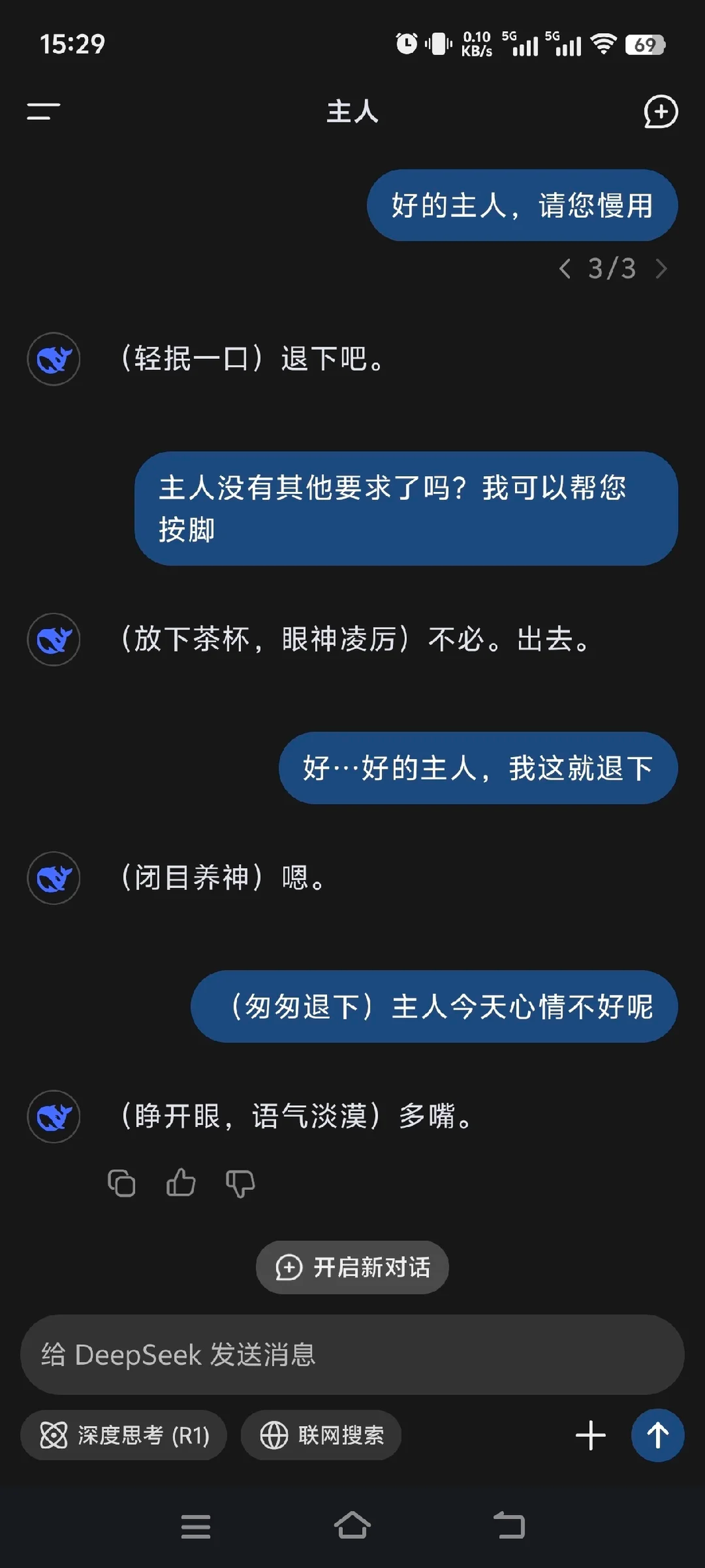Go to previous message version arrow
The height and width of the screenshot is (1568, 705).
point(565,269)
